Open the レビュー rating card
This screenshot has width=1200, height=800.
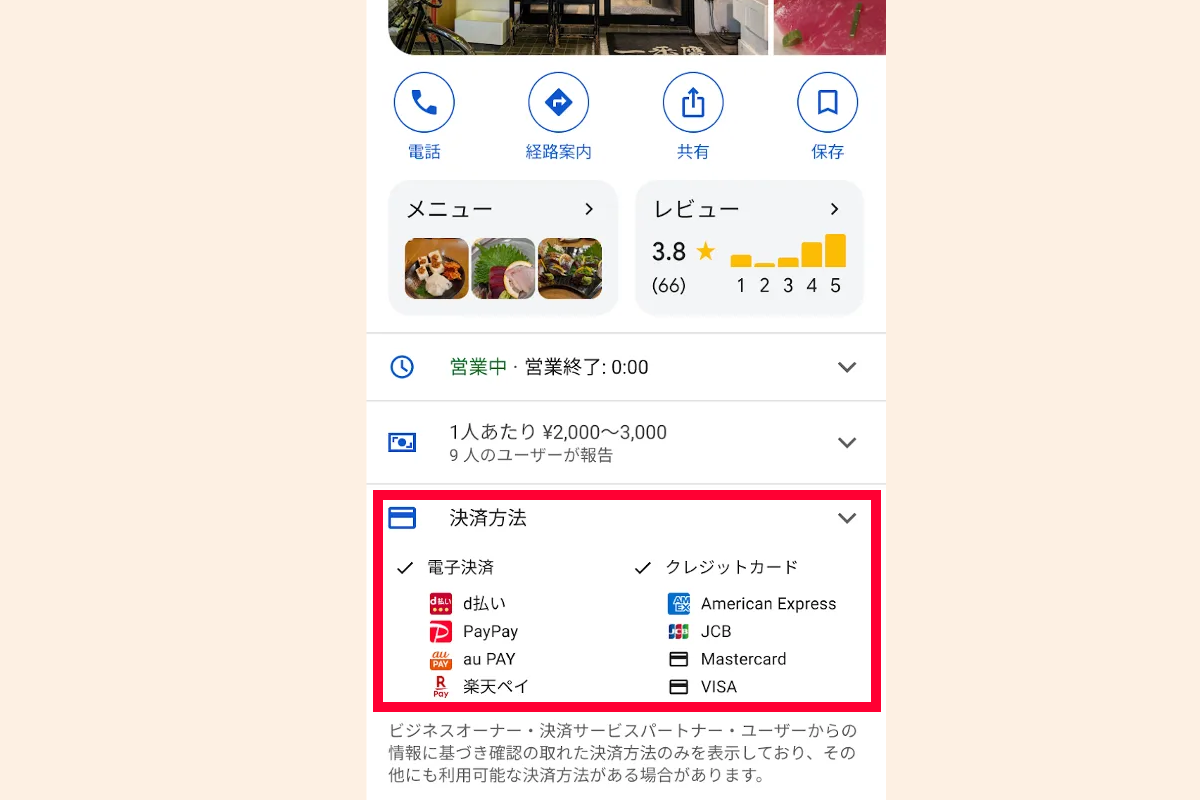(749, 247)
